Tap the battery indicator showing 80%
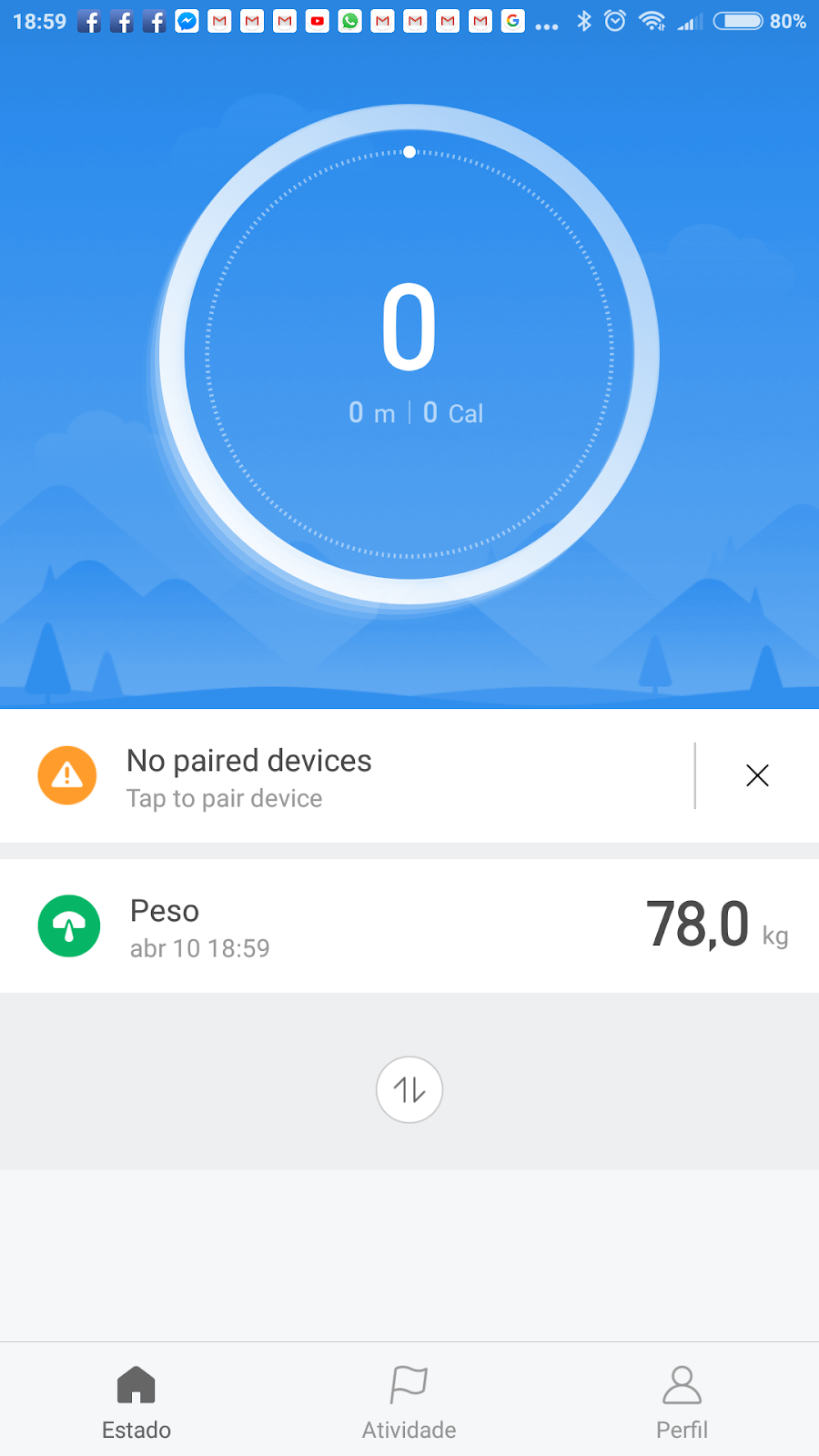This screenshot has width=819, height=1456. pyautogui.click(x=737, y=21)
